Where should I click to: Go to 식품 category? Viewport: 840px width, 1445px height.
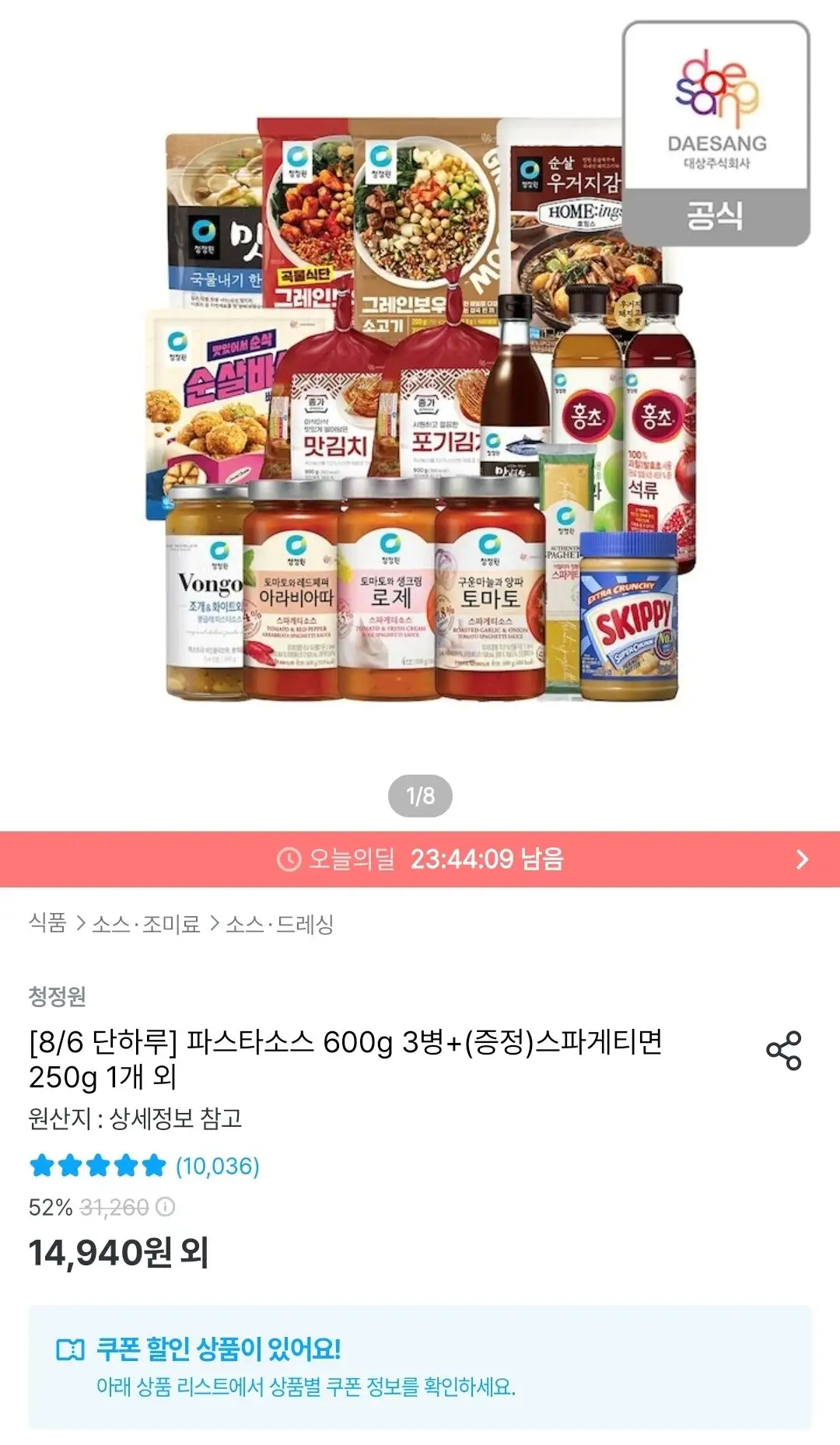(x=47, y=923)
